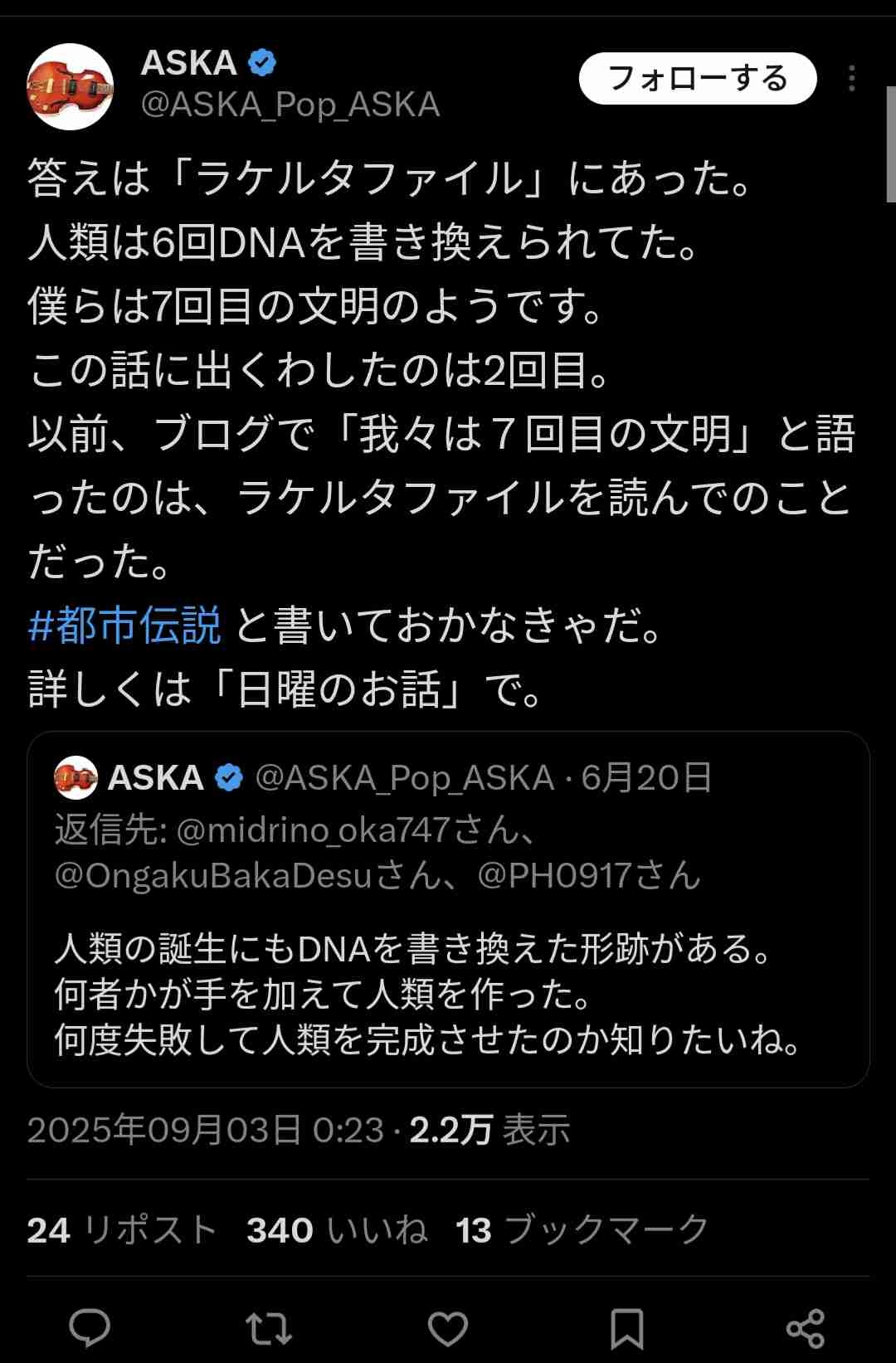
Task: View the 340 いいね list
Action: pos(337,1230)
